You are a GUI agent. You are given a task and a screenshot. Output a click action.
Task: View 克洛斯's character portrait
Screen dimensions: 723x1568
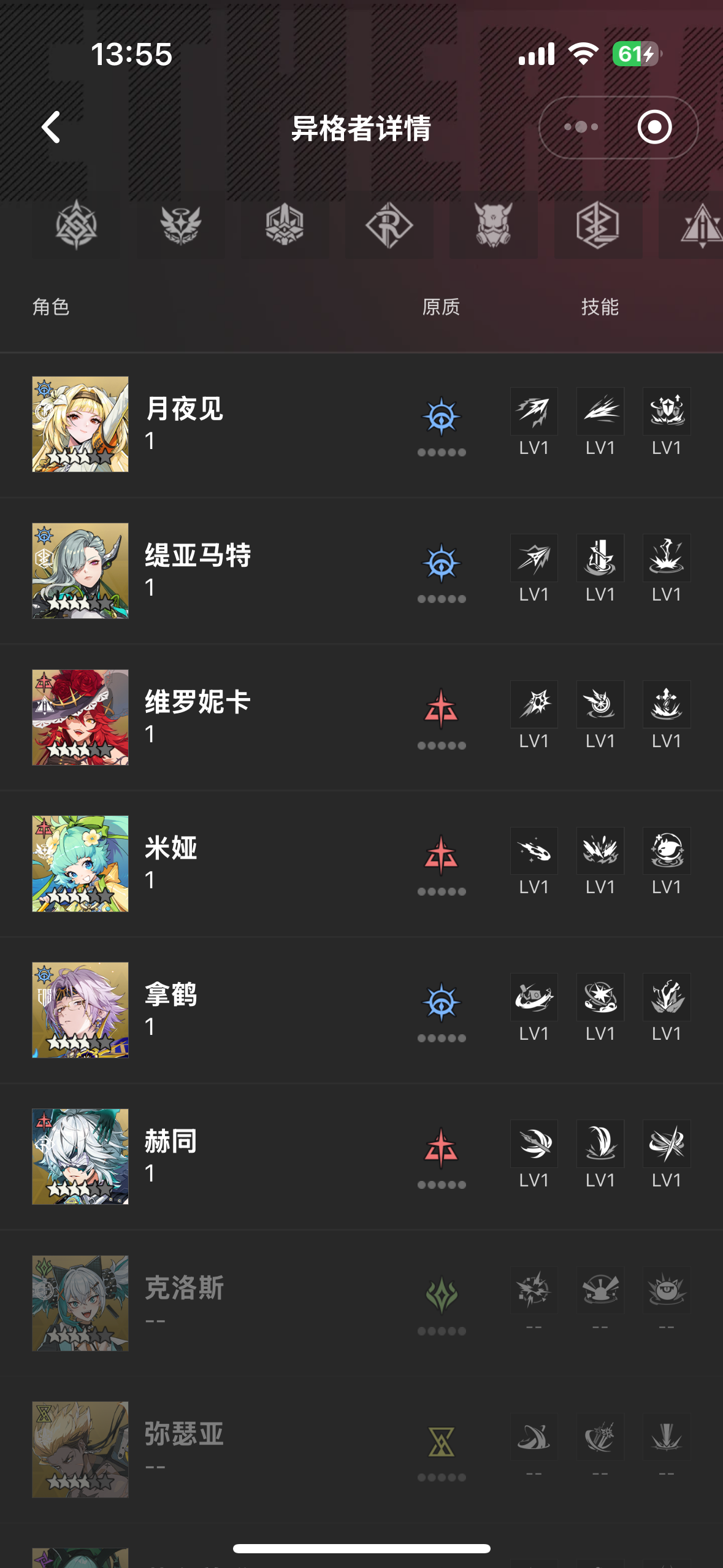click(x=80, y=1302)
